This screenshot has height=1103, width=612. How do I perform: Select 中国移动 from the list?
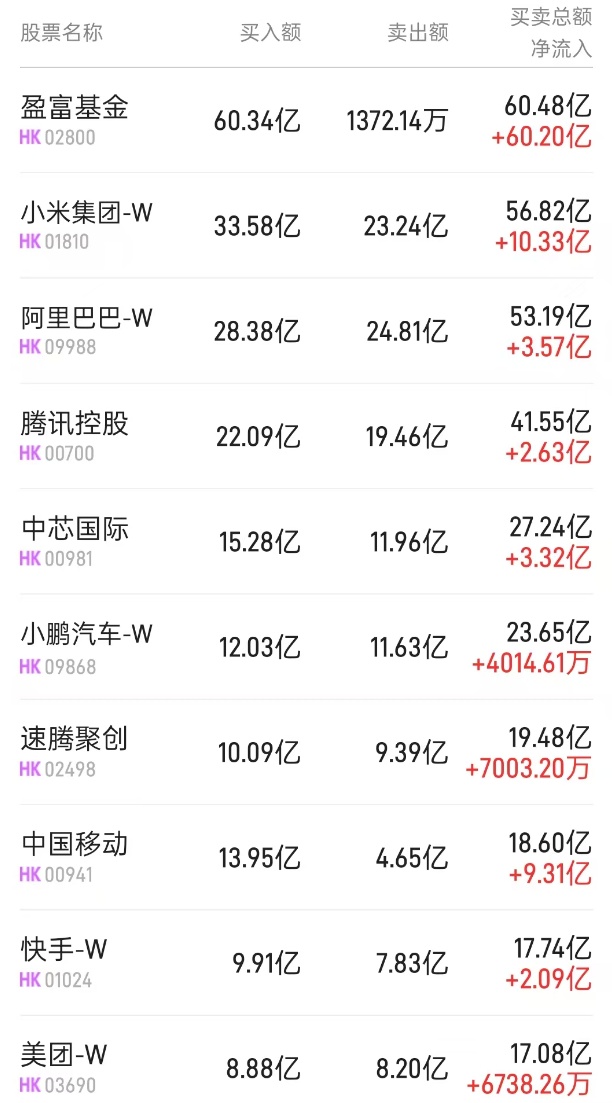[75, 845]
